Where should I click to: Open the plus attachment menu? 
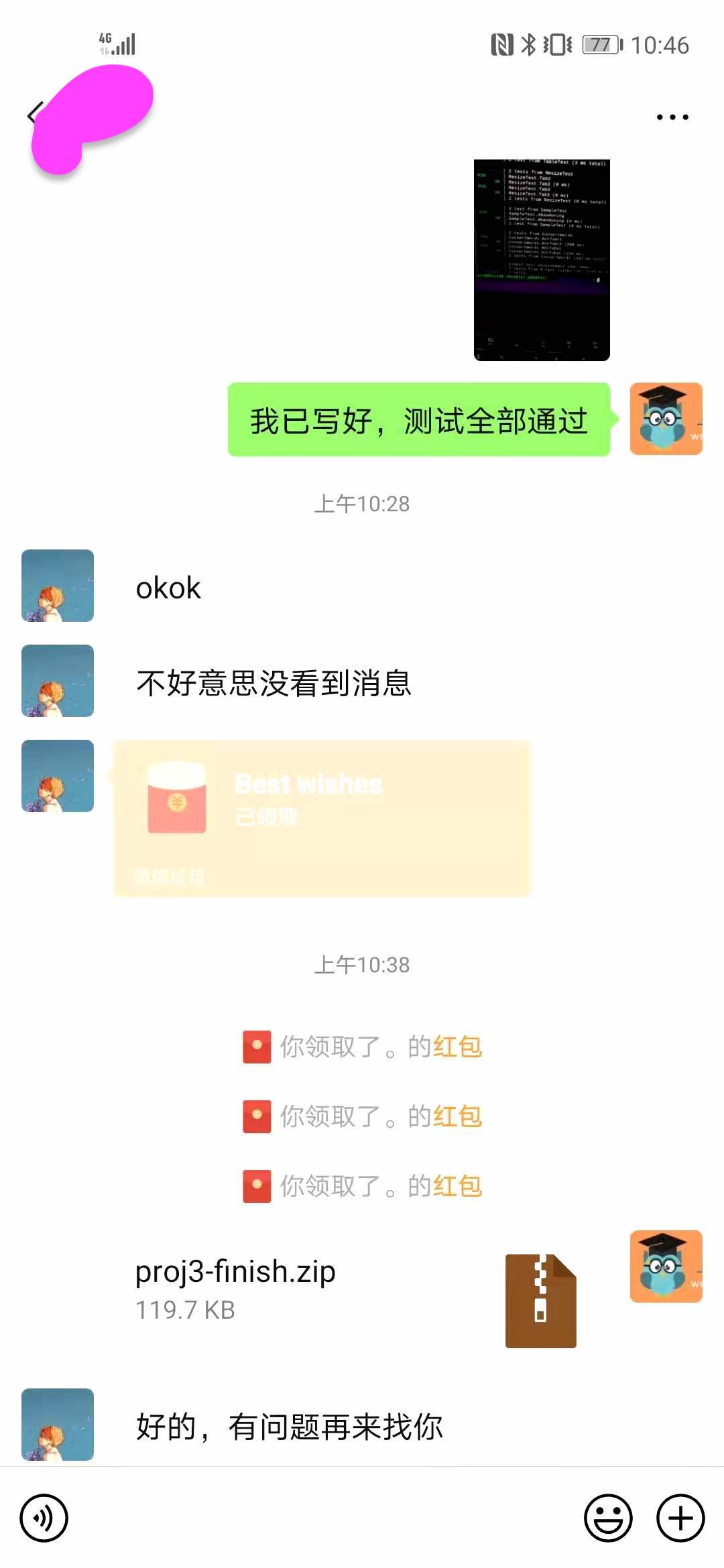680,1518
